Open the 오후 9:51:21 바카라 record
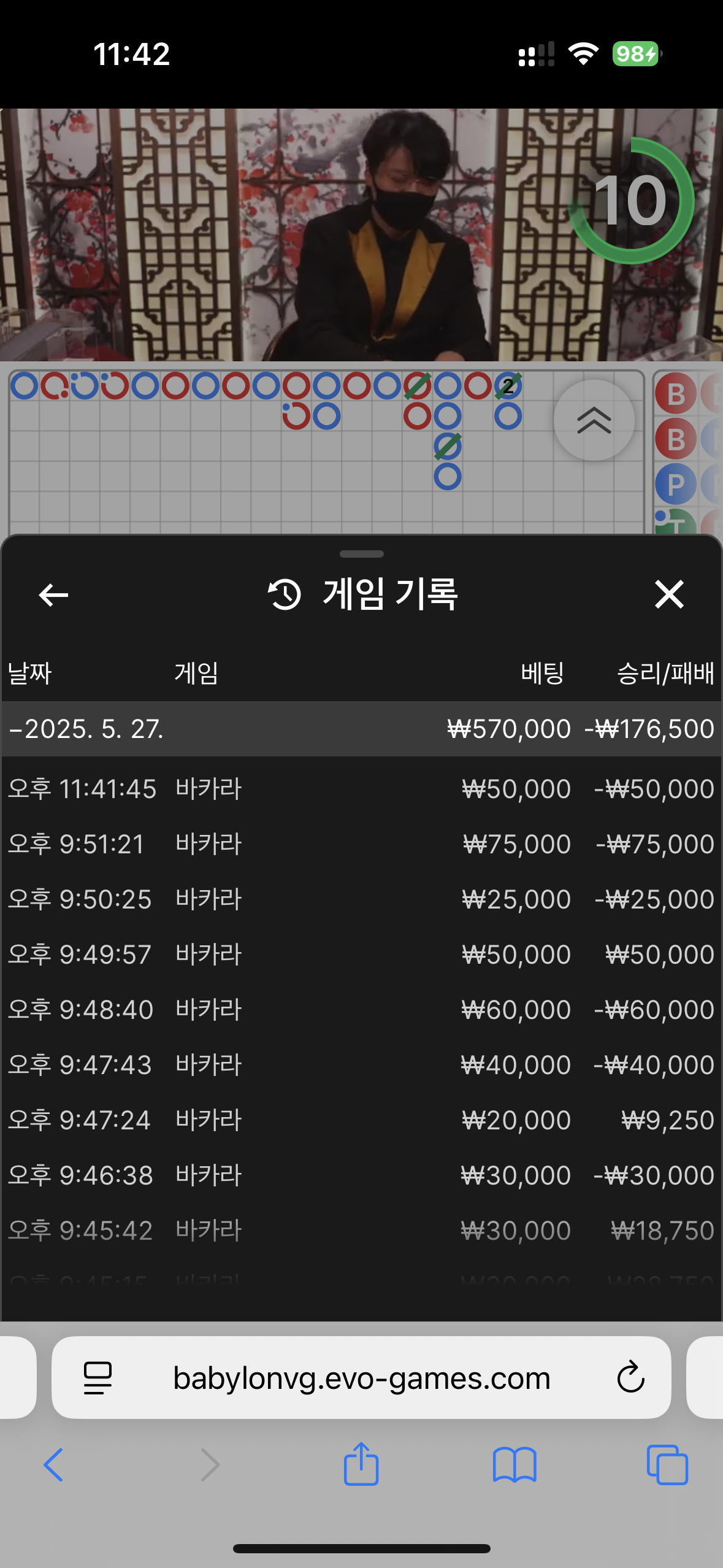This screenshot has height=1568, width=723. pyautogui.click(x=361, y=844)
